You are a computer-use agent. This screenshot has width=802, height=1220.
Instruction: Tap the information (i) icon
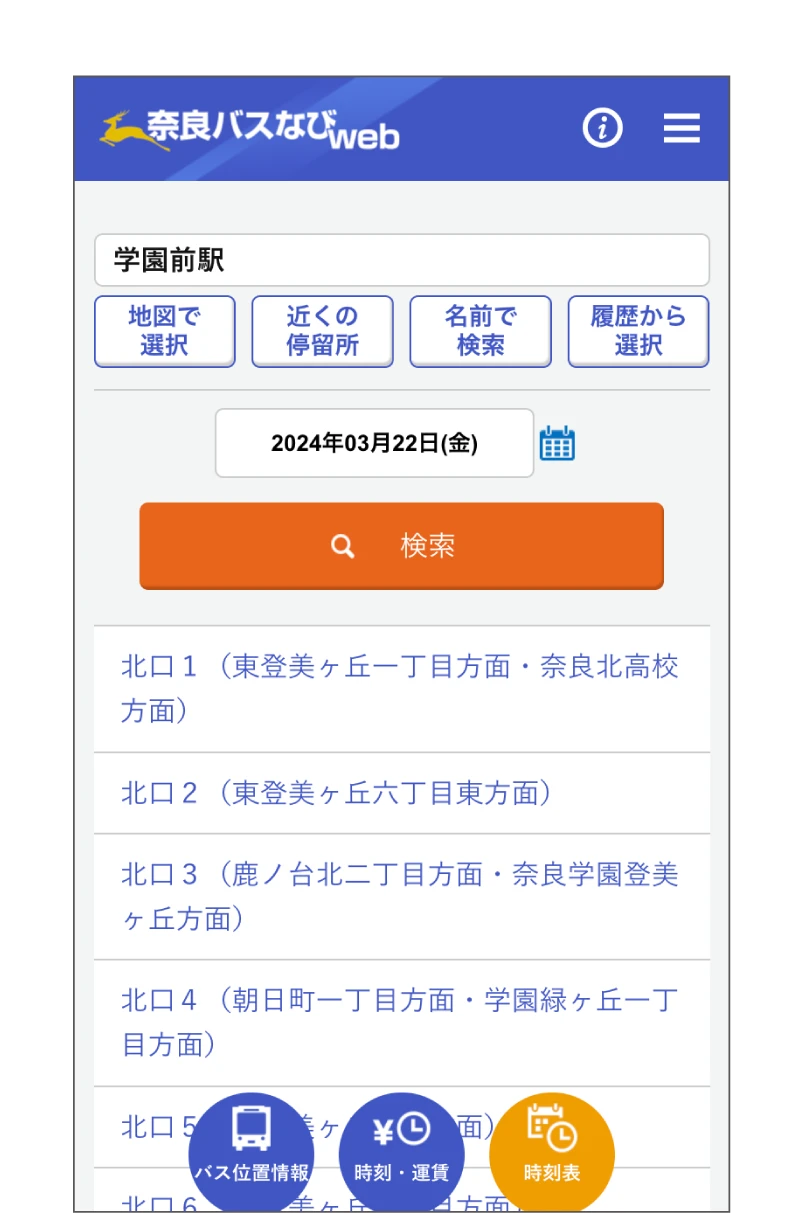click(602, 128)
